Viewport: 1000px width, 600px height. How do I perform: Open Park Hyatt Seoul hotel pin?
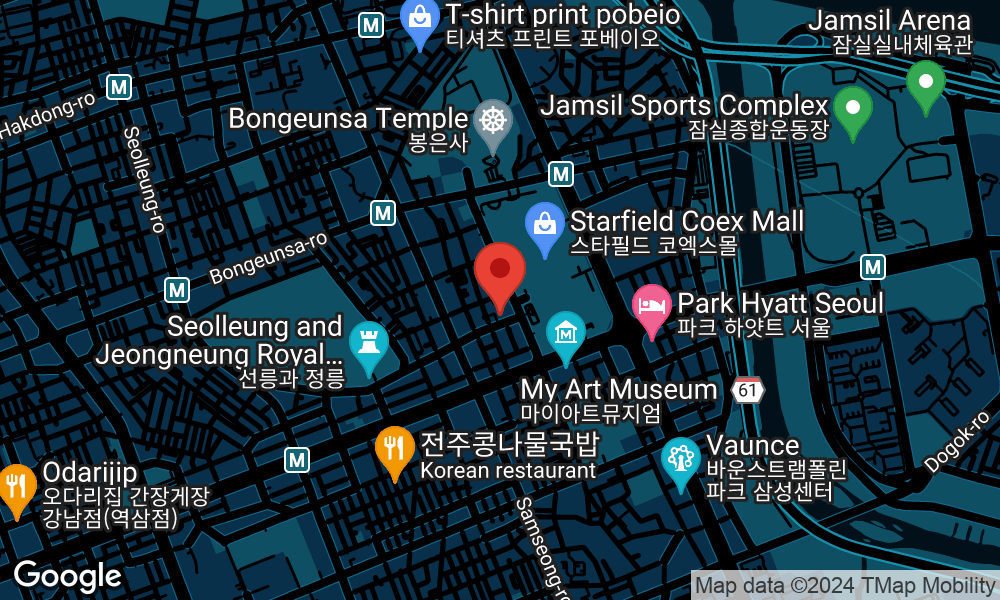point(652,306)
